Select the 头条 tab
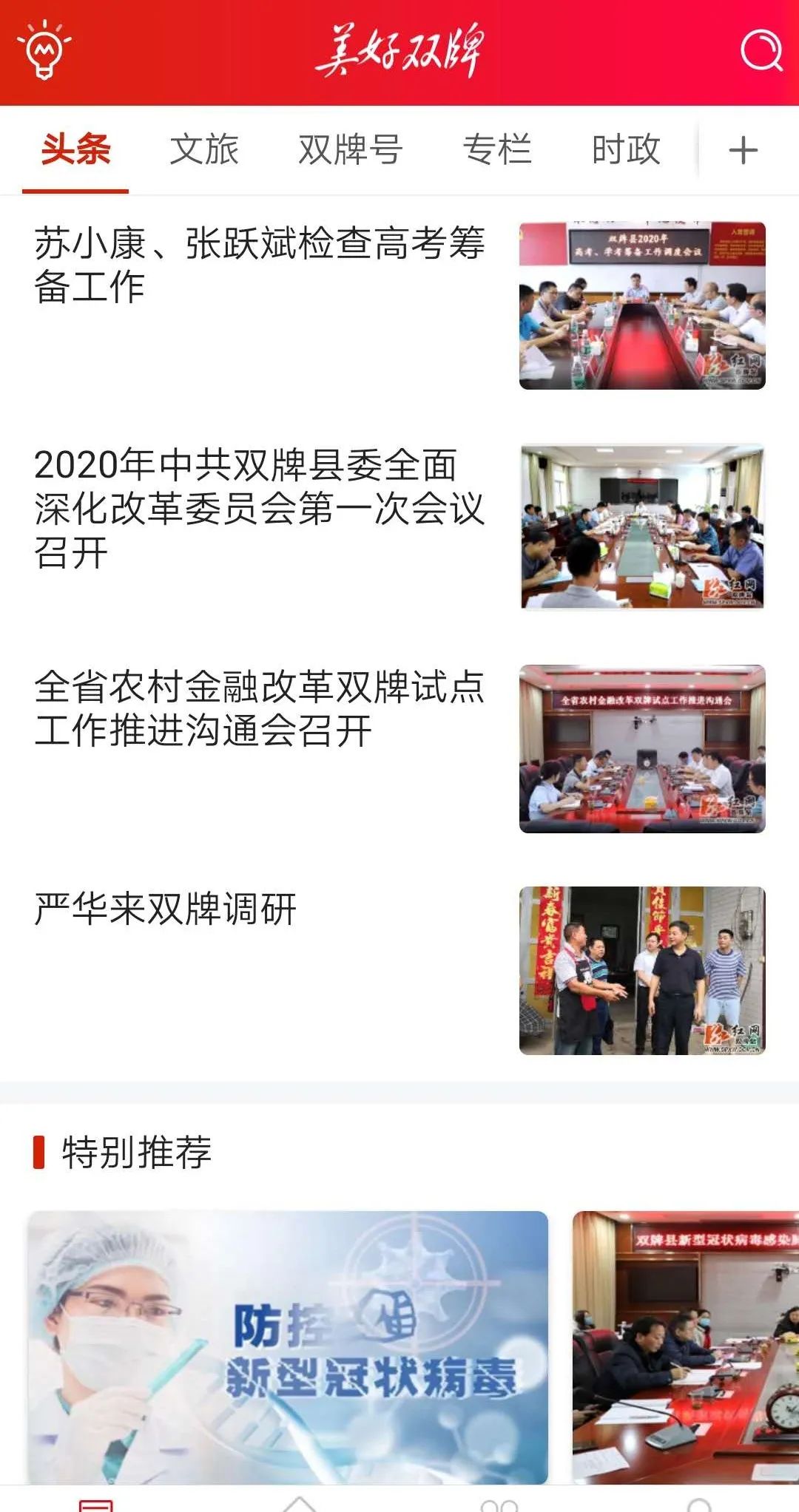 point(75,150)
